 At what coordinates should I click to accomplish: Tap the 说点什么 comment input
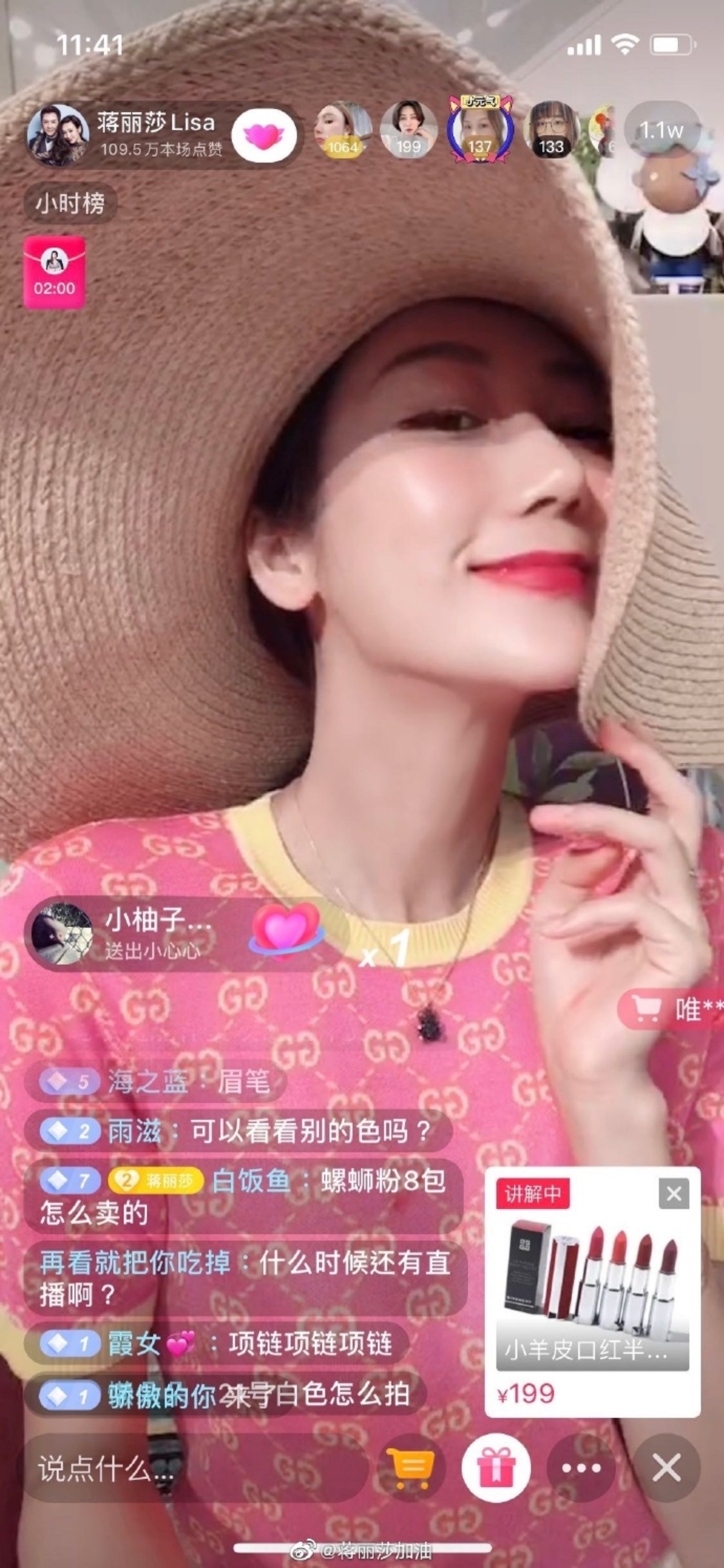coord(195,1469)
